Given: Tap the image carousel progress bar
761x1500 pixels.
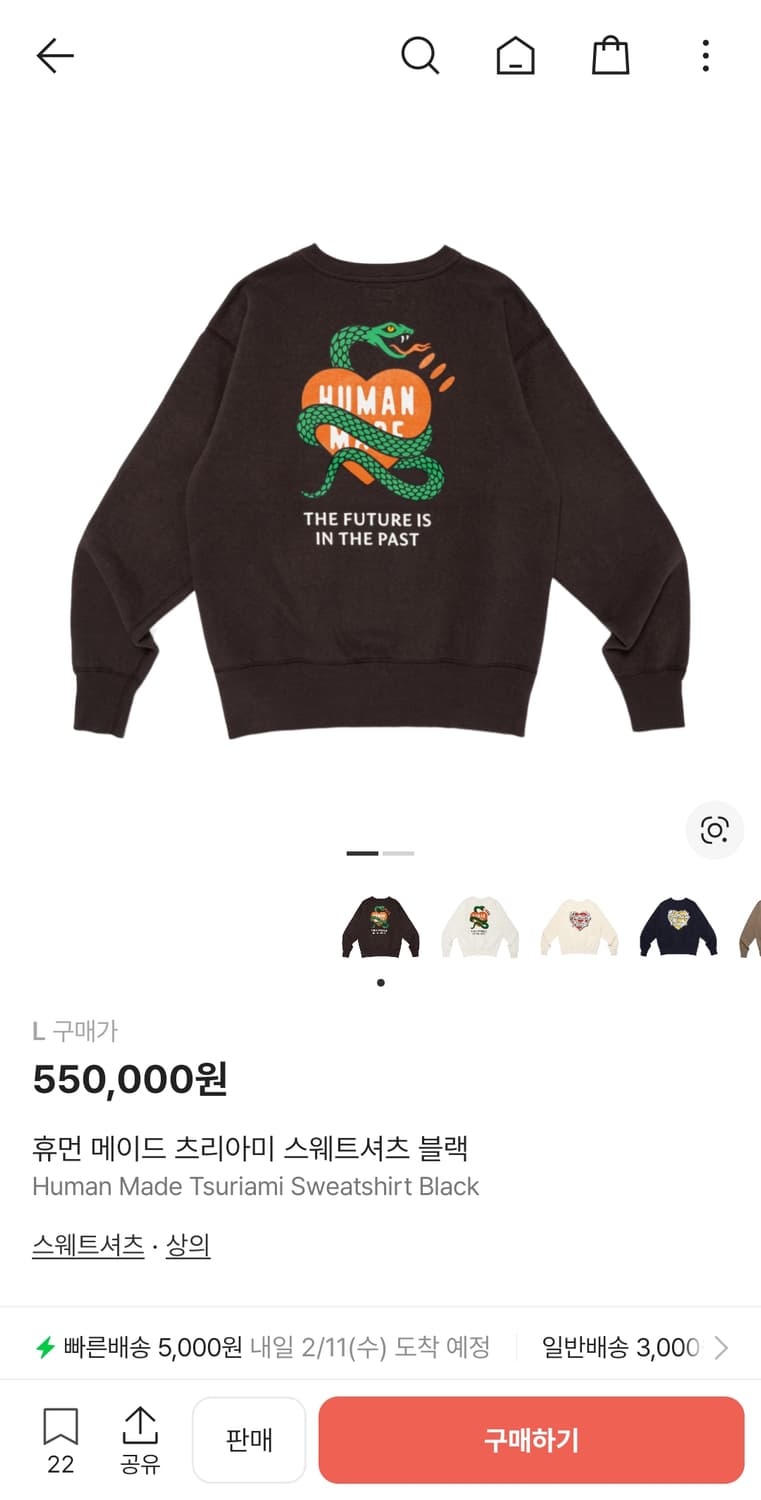Looking at the screenshot, I should tap(380, 854).
